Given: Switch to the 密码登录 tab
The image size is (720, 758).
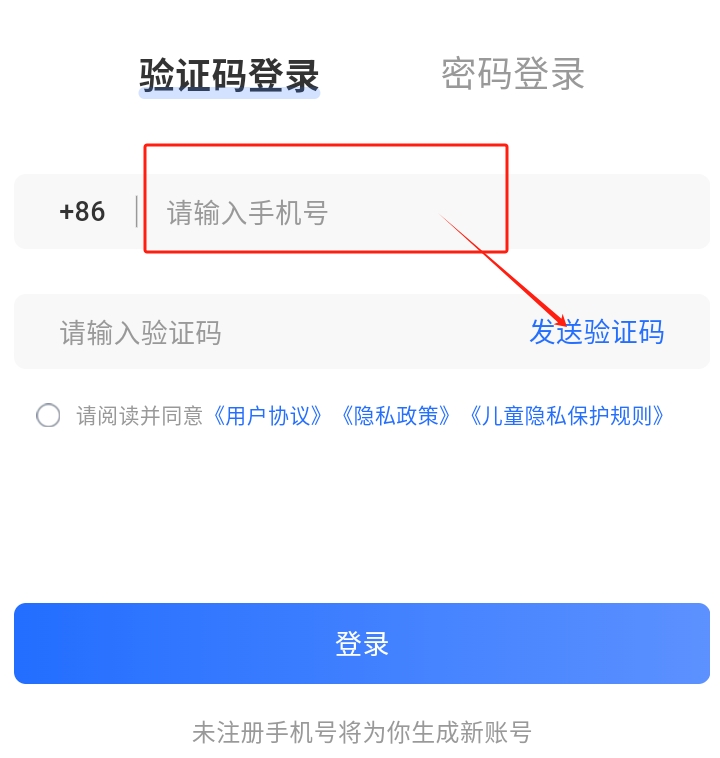Looking at the screenshot, I should [x=512, y=74].
